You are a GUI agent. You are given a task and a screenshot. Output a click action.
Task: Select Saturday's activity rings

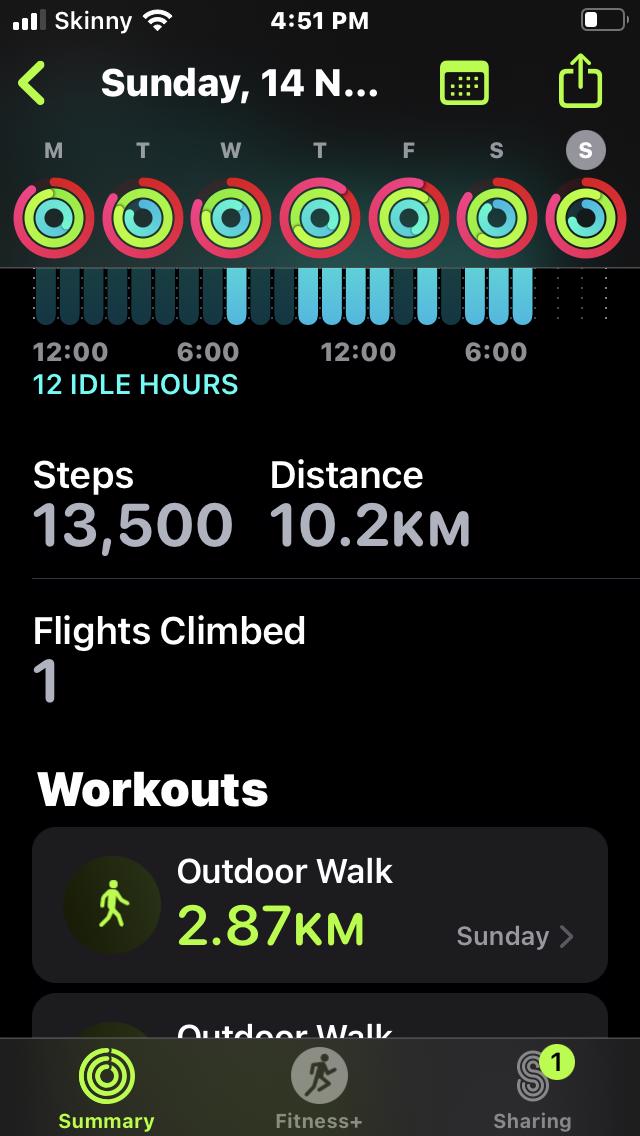pyautogui.click(x=497, y=217)
